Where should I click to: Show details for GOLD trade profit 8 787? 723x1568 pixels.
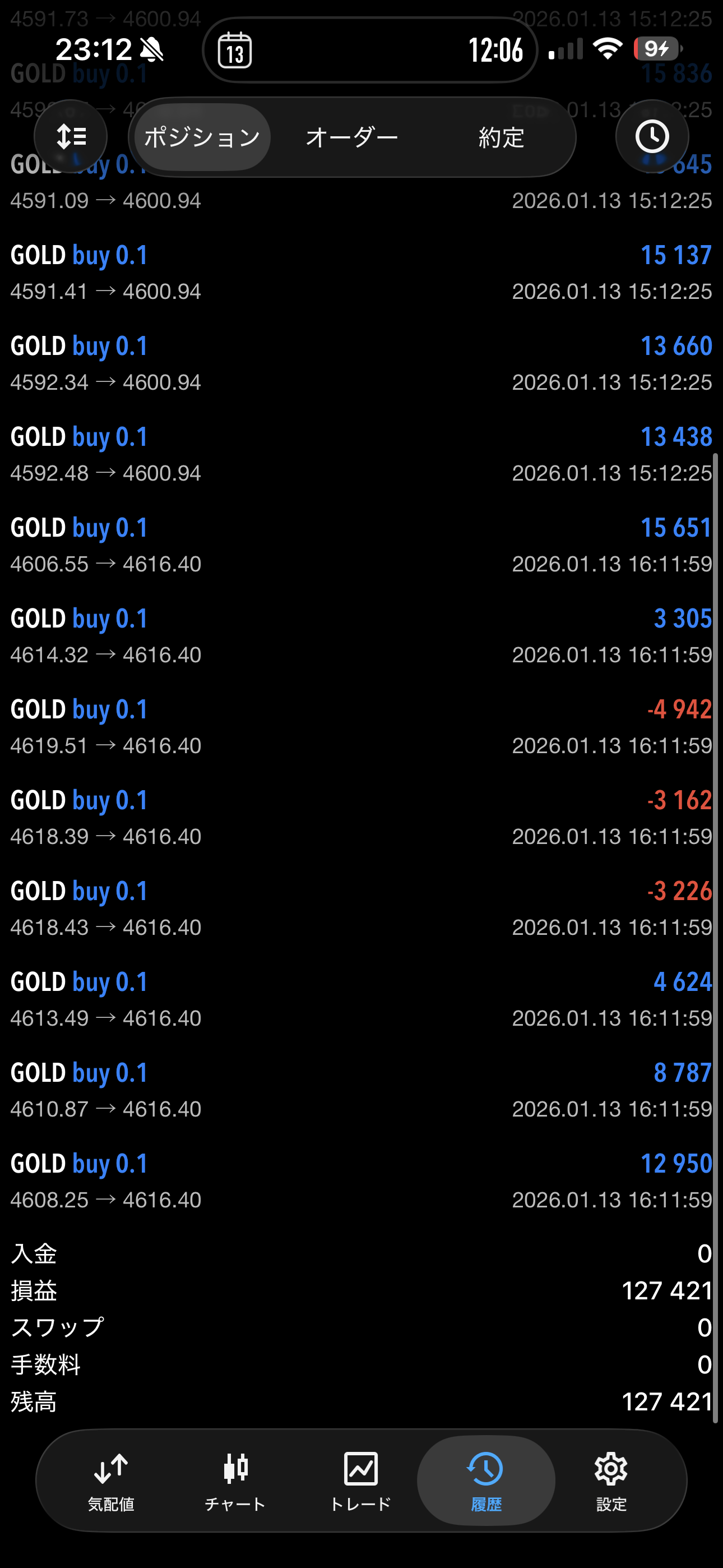pyautogui.click(x=361, y=1090)
